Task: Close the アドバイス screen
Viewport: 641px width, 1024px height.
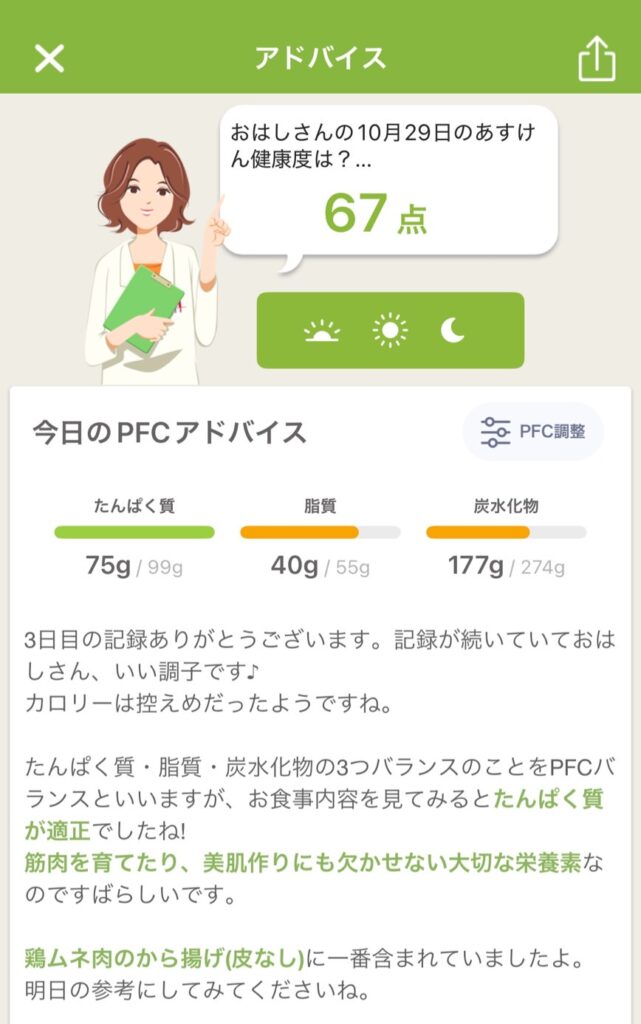Action: [x=49, y=58]
